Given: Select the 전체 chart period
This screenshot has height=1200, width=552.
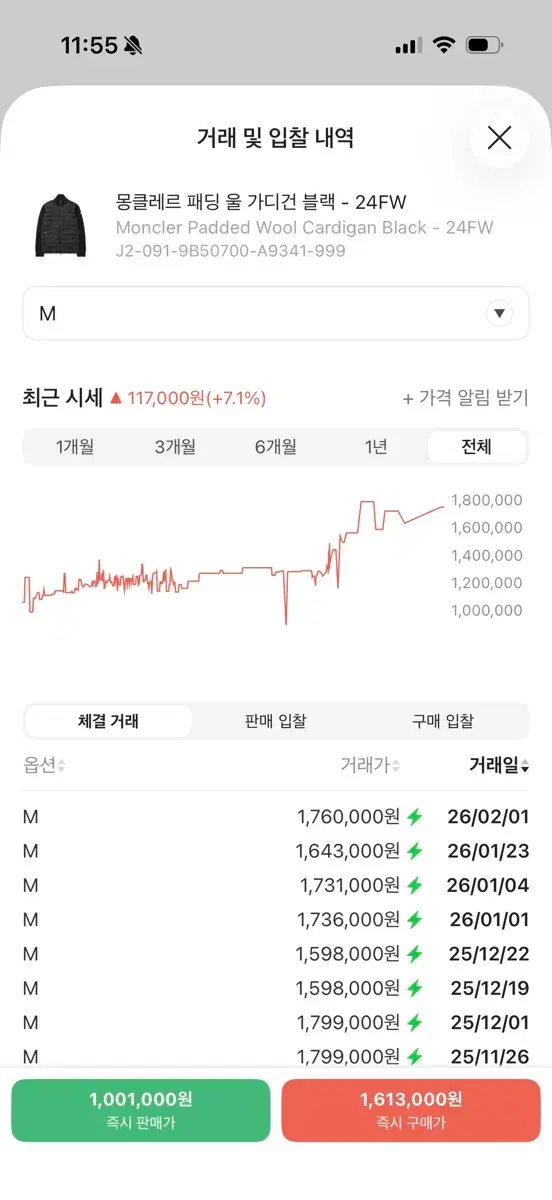Looking at the screenshot, I should tap(476, 447).
